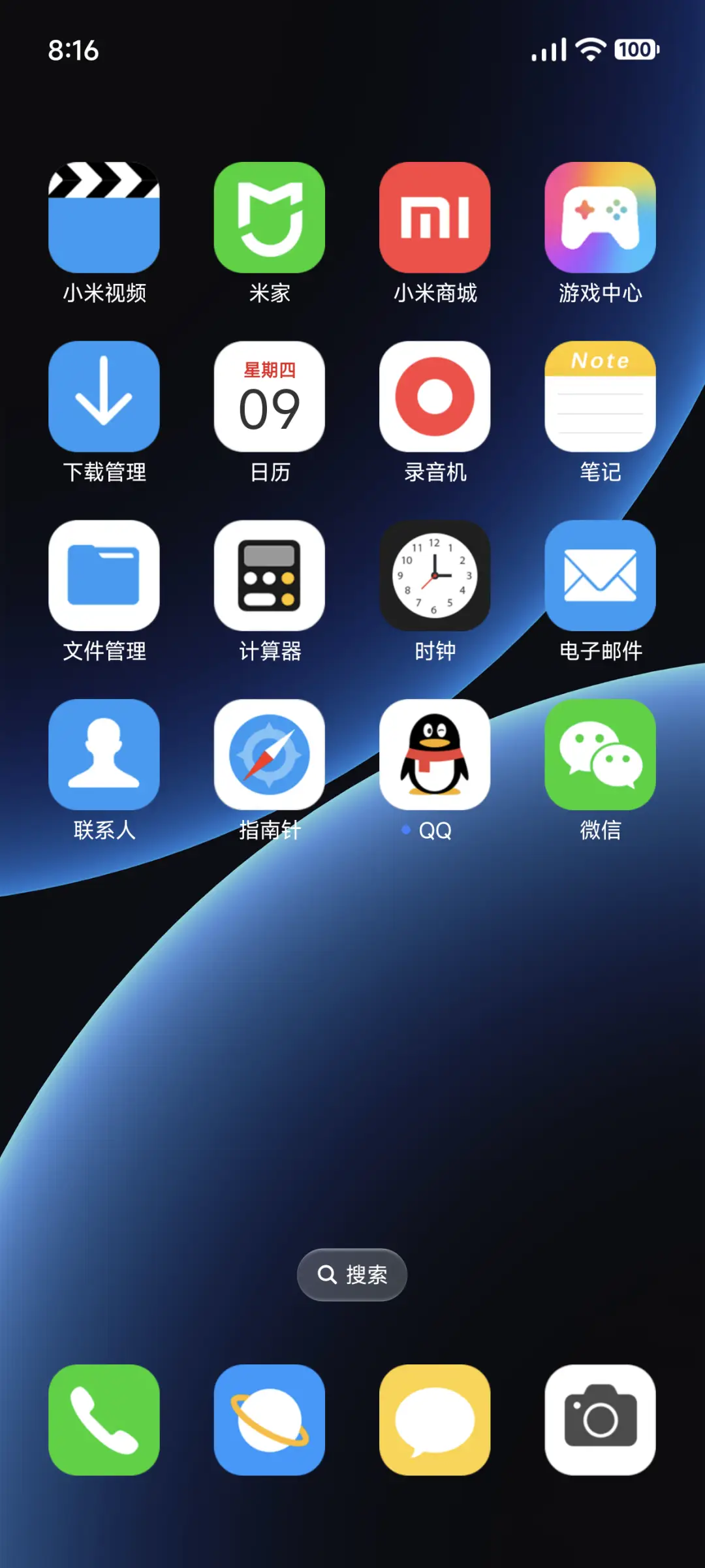705x1568 pixels.
Task: Tap the 搜索 search bar
Action: (x=352, y=1274)
